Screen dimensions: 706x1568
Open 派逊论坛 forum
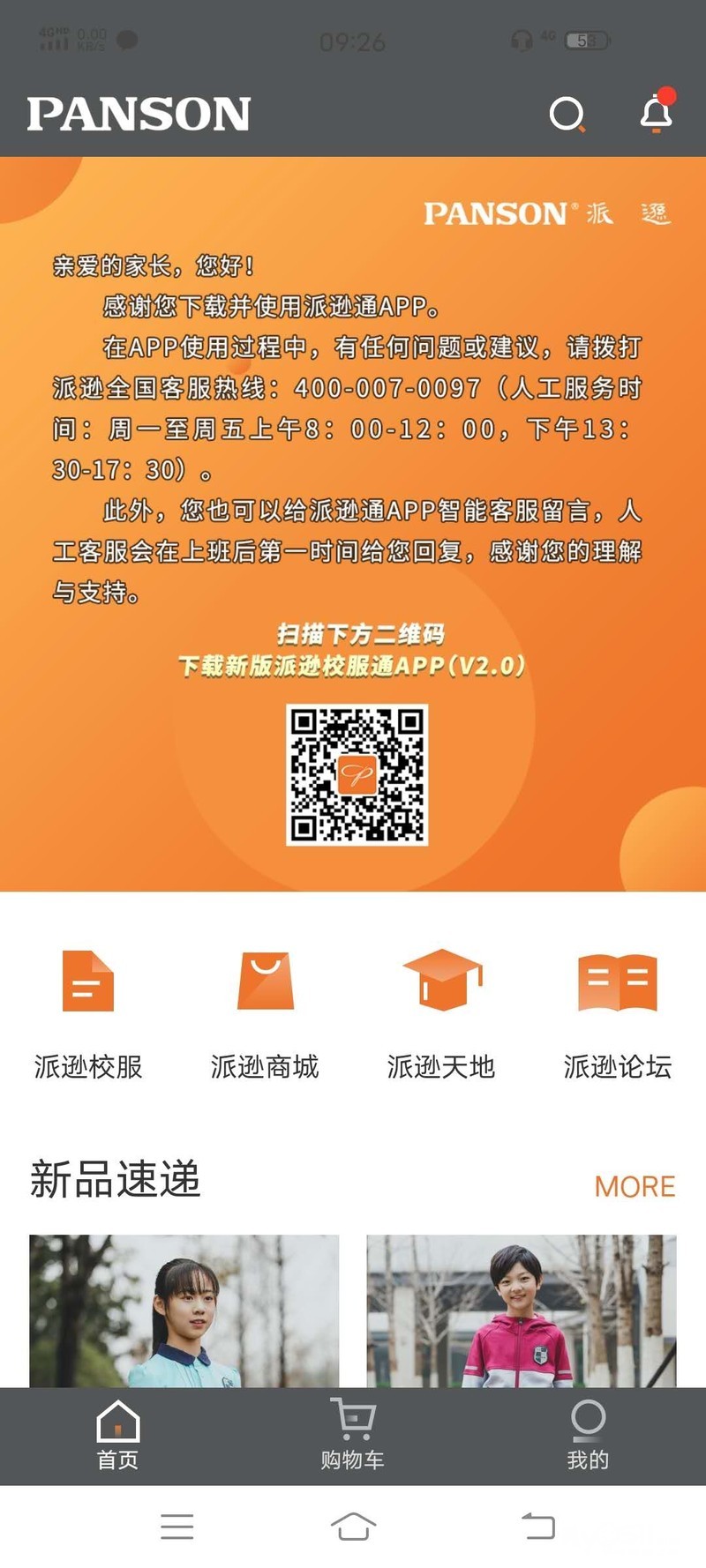tap(618, 1014)
